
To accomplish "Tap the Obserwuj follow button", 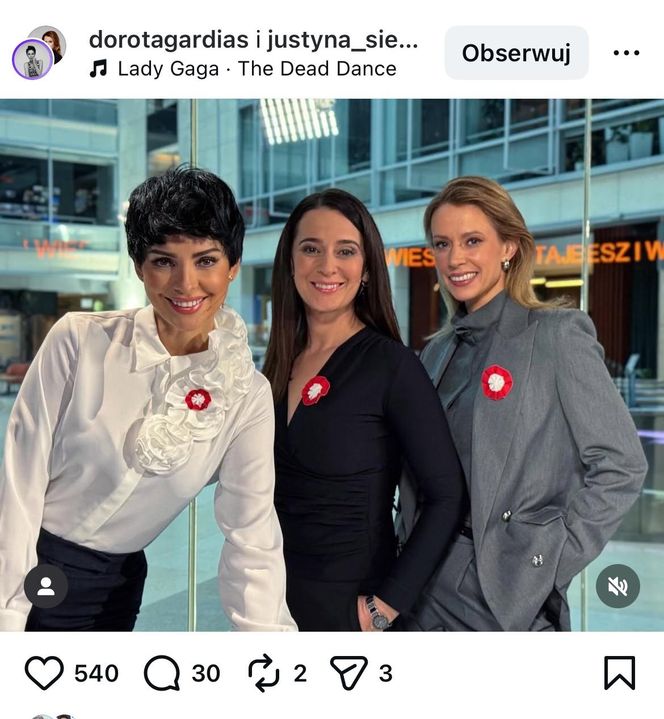I will coord(516,53).
